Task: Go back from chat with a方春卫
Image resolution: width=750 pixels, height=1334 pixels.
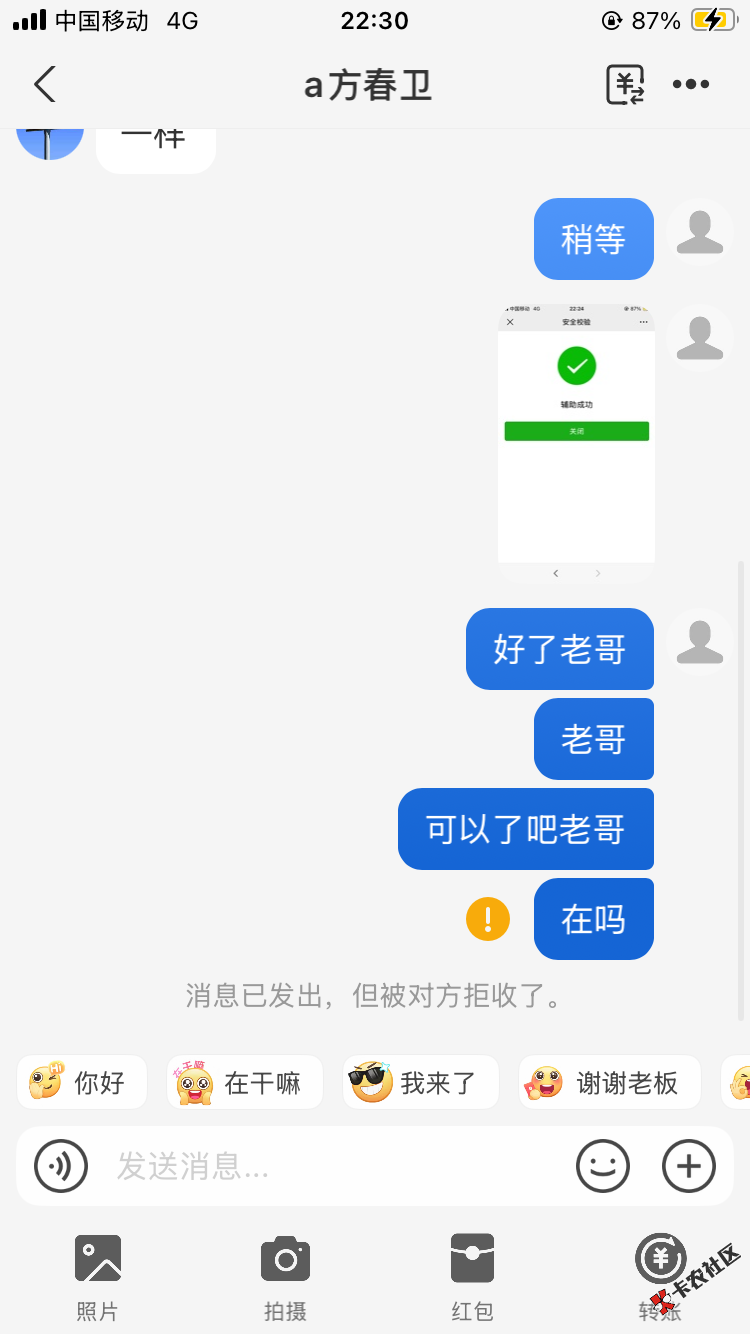Action: (x=45, y=85)
